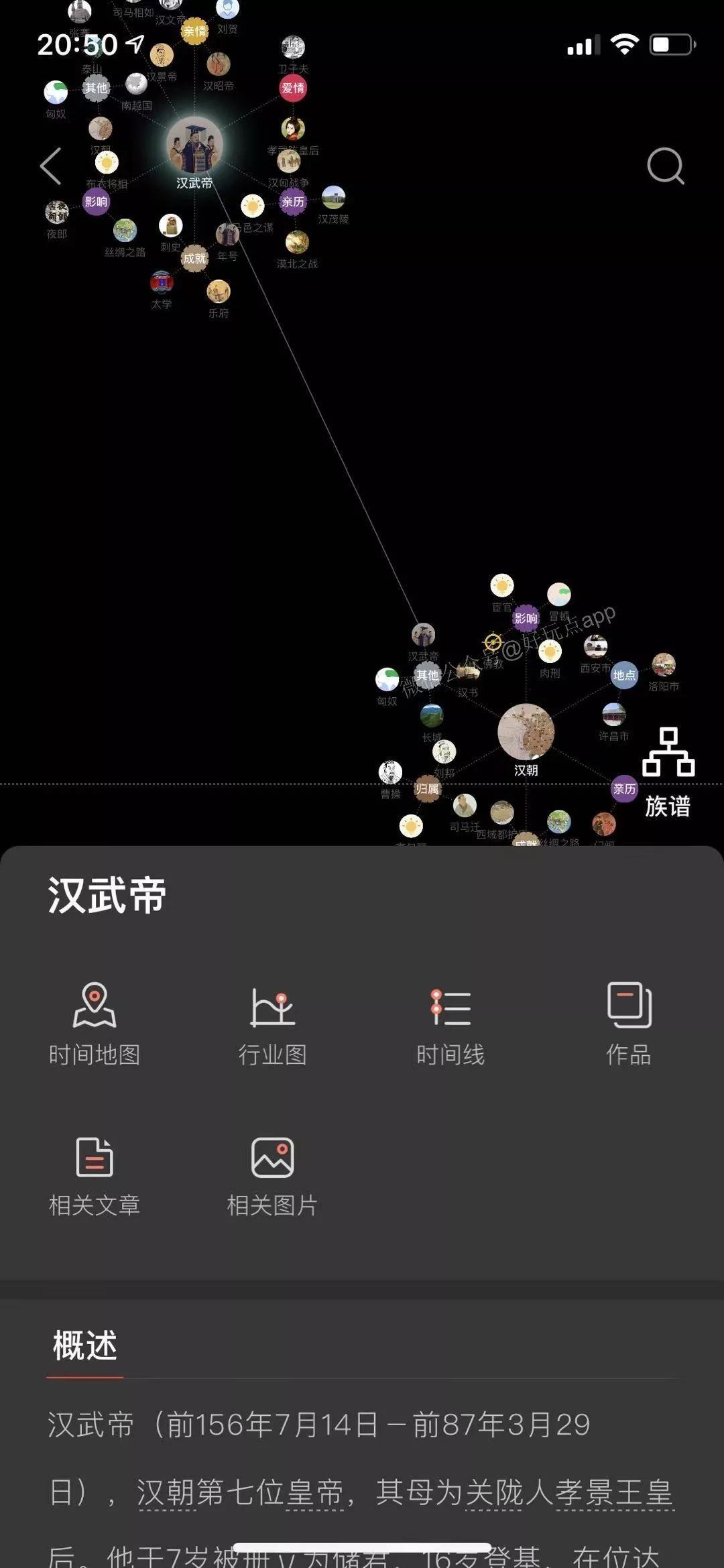Screen dimensions: 724x1568
Task: Open 时间地图 for 汉武帝
Action: (x=95, y=1023)
